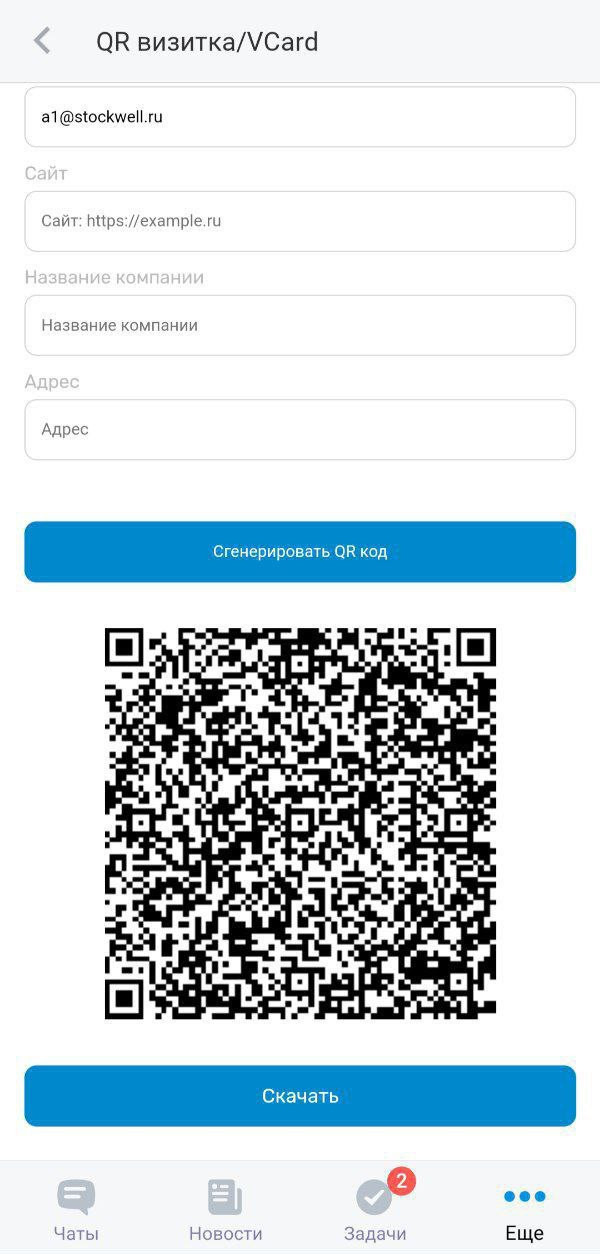Download the QR code via Скачать
Image resolution: width=600 pixels, height=1254 pixels.
pyautogui.click(x=300, y=1096)
